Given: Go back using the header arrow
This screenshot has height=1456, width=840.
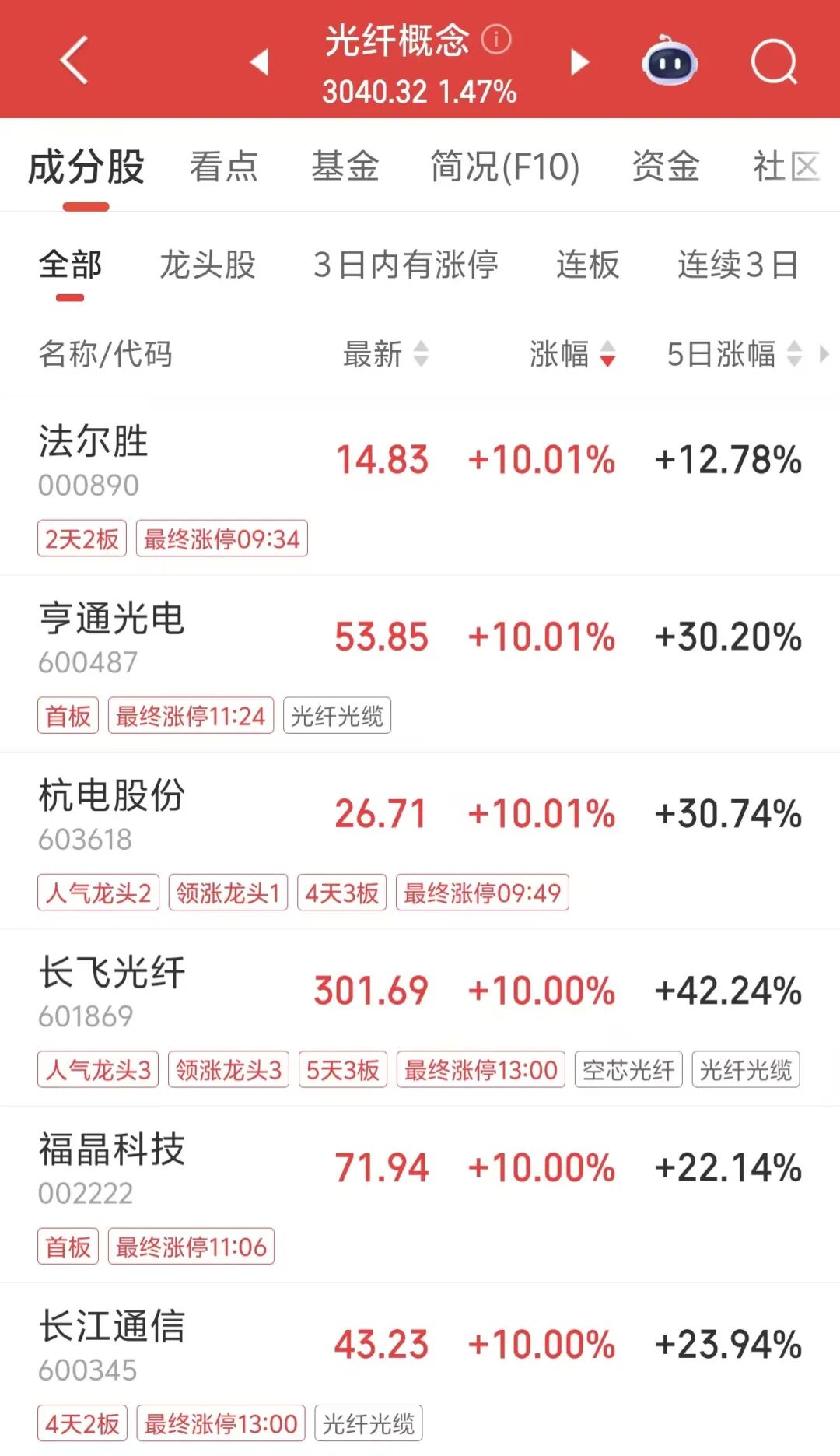Looking at the screenshot, I should (x=74, y=60).
